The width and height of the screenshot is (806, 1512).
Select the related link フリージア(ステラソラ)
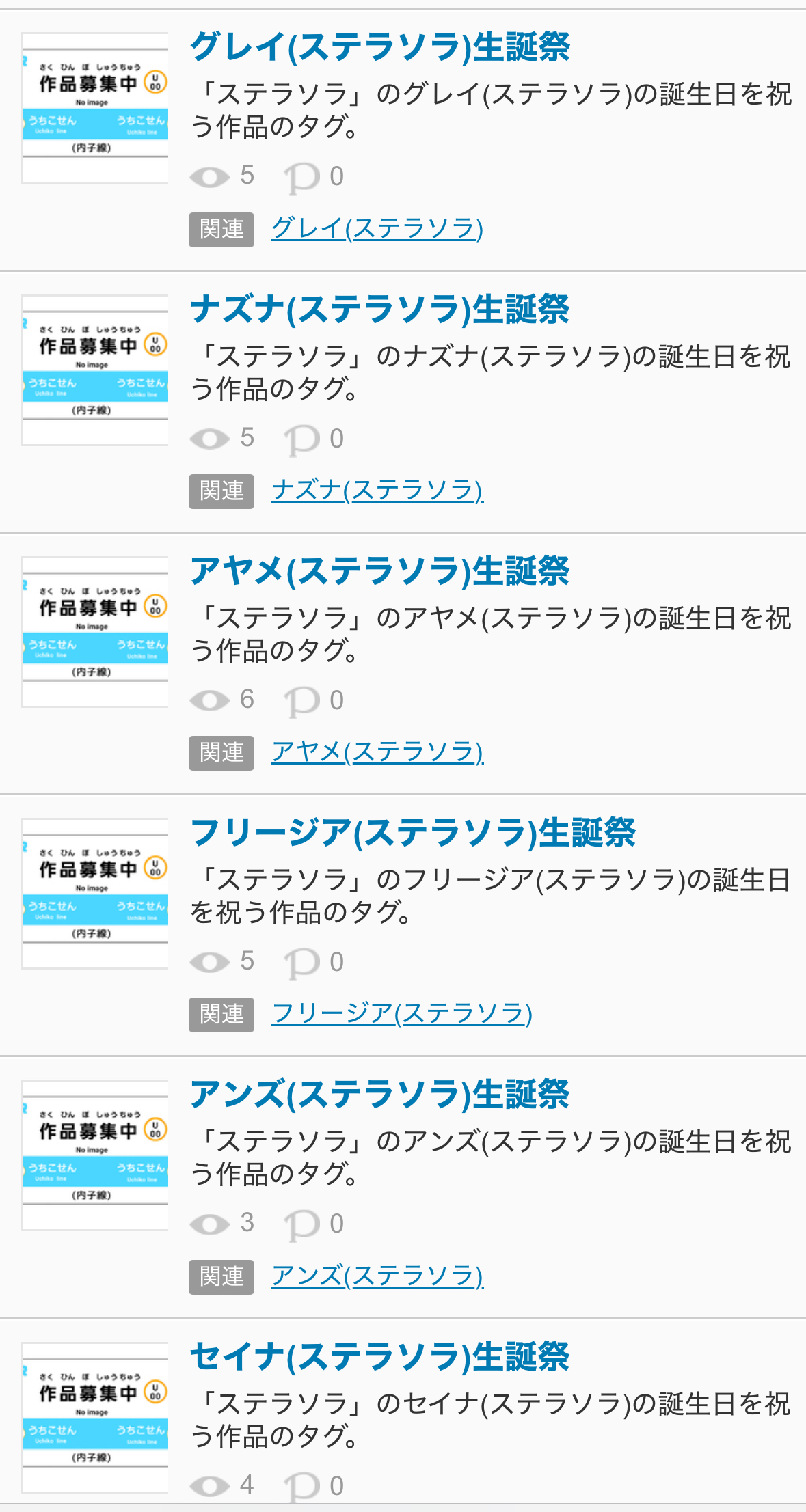[401, 1013]
